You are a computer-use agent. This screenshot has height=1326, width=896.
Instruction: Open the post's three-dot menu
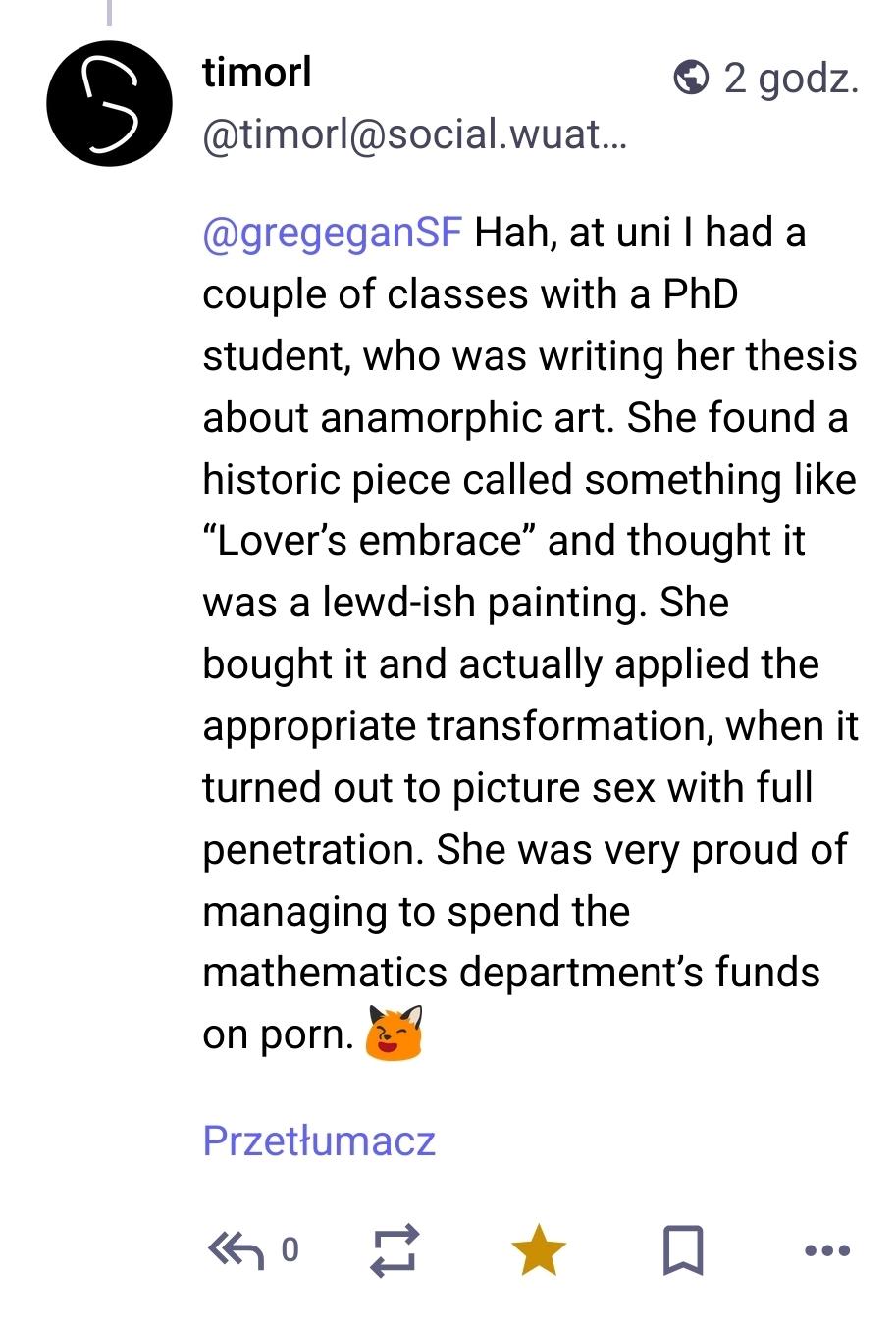pos(826,1250)
